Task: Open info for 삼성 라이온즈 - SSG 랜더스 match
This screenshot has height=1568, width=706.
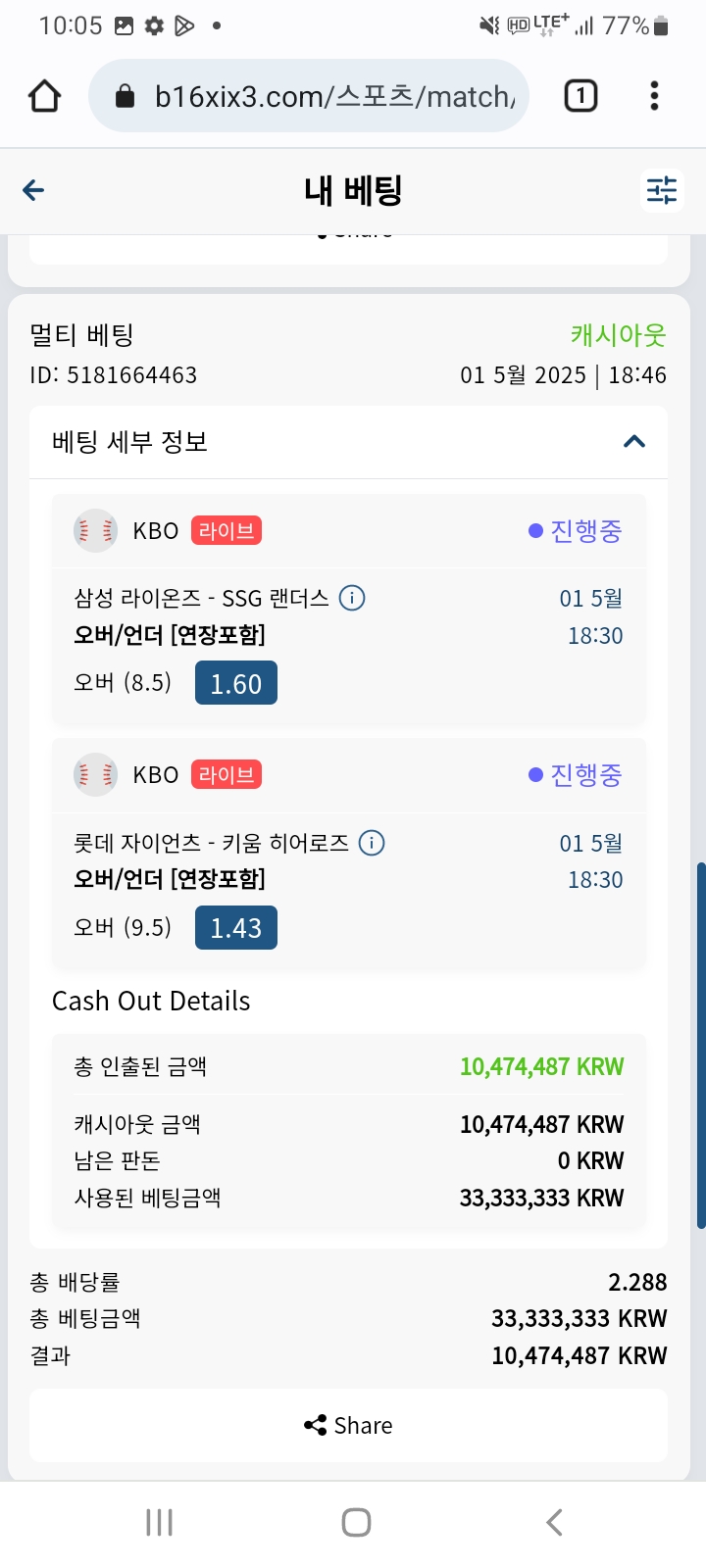Action: point(352,598)
